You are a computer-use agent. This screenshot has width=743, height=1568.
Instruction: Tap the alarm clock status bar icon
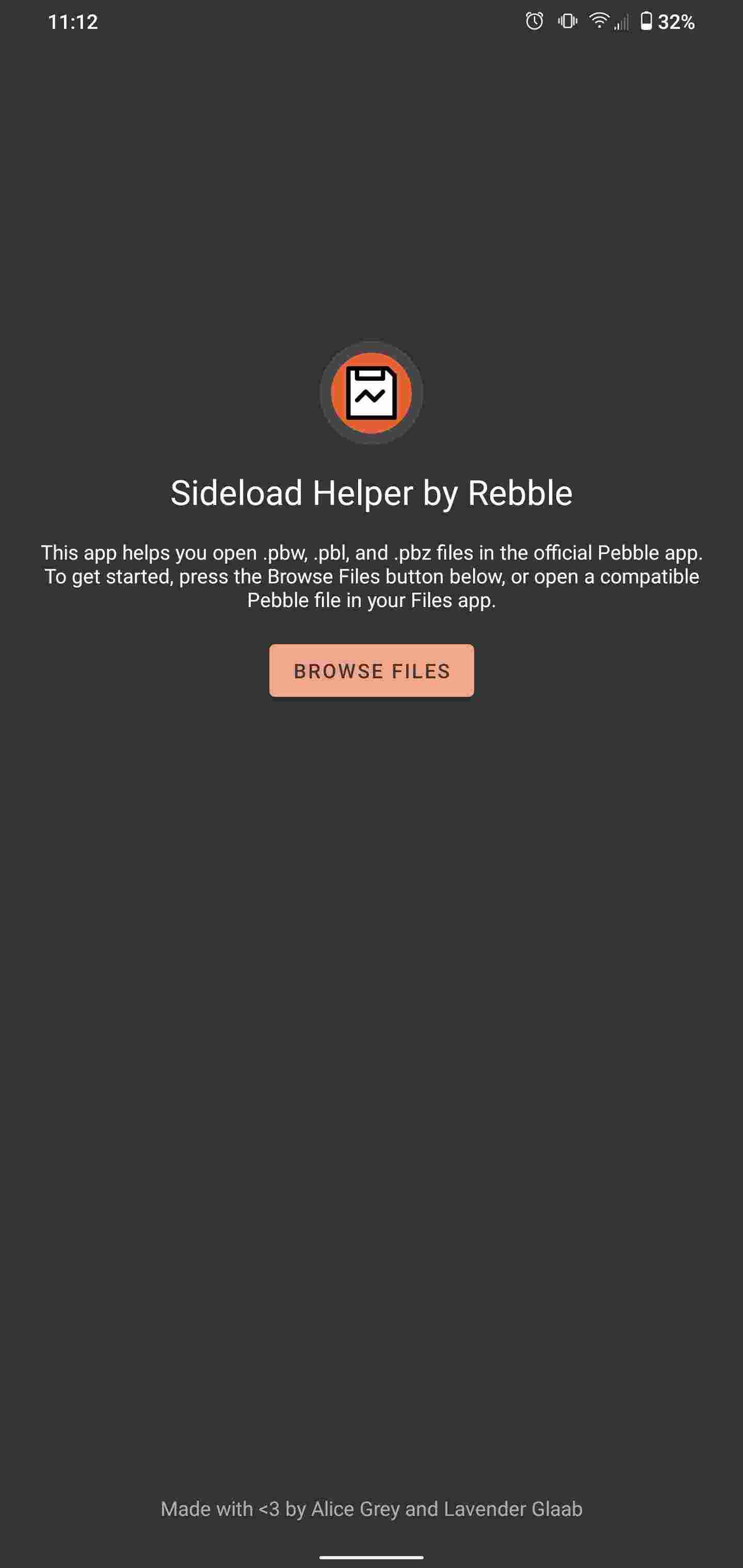coord(533,22)
